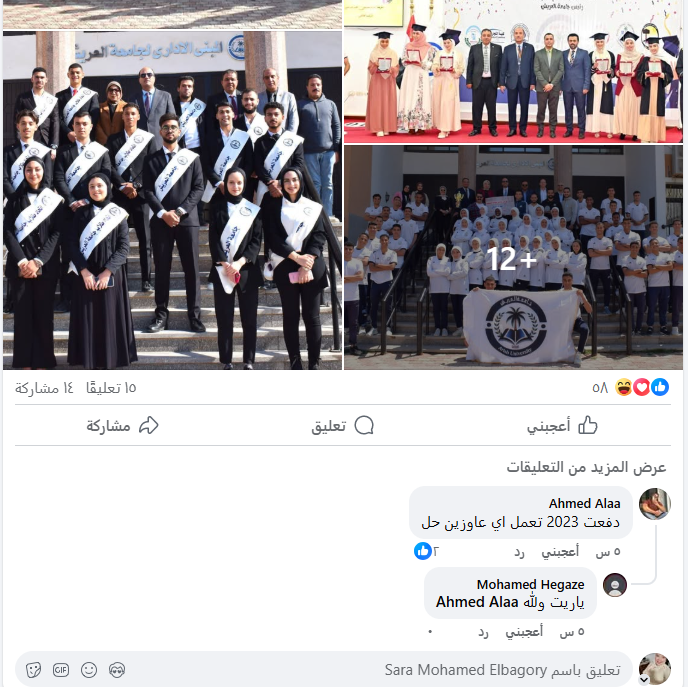This screenshot has height=687, width=688.
Task: Open the graduation ceremony stage photo
Action: pyautogui.click(x=512, y=70)
